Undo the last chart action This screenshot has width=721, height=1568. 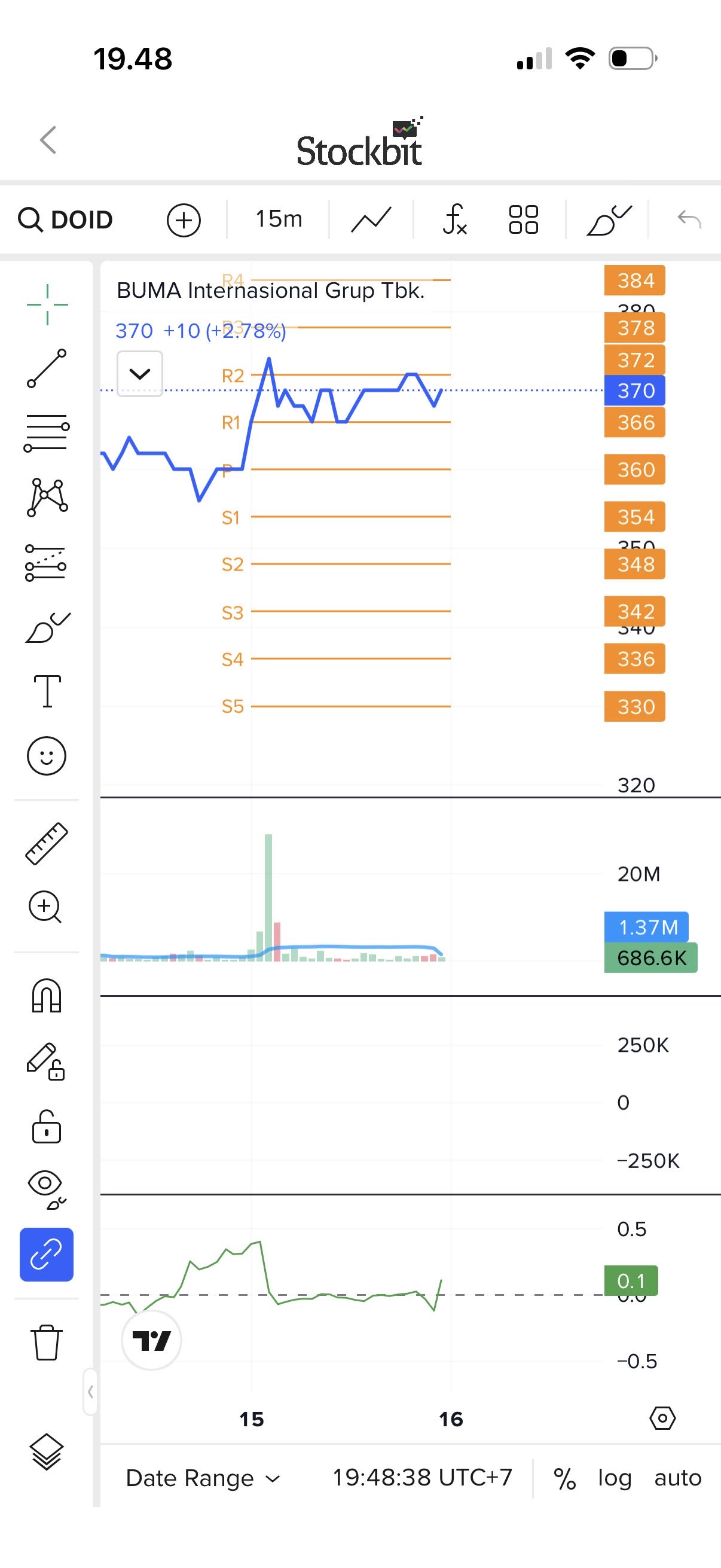pyautogui.click(x=689, y=219)
